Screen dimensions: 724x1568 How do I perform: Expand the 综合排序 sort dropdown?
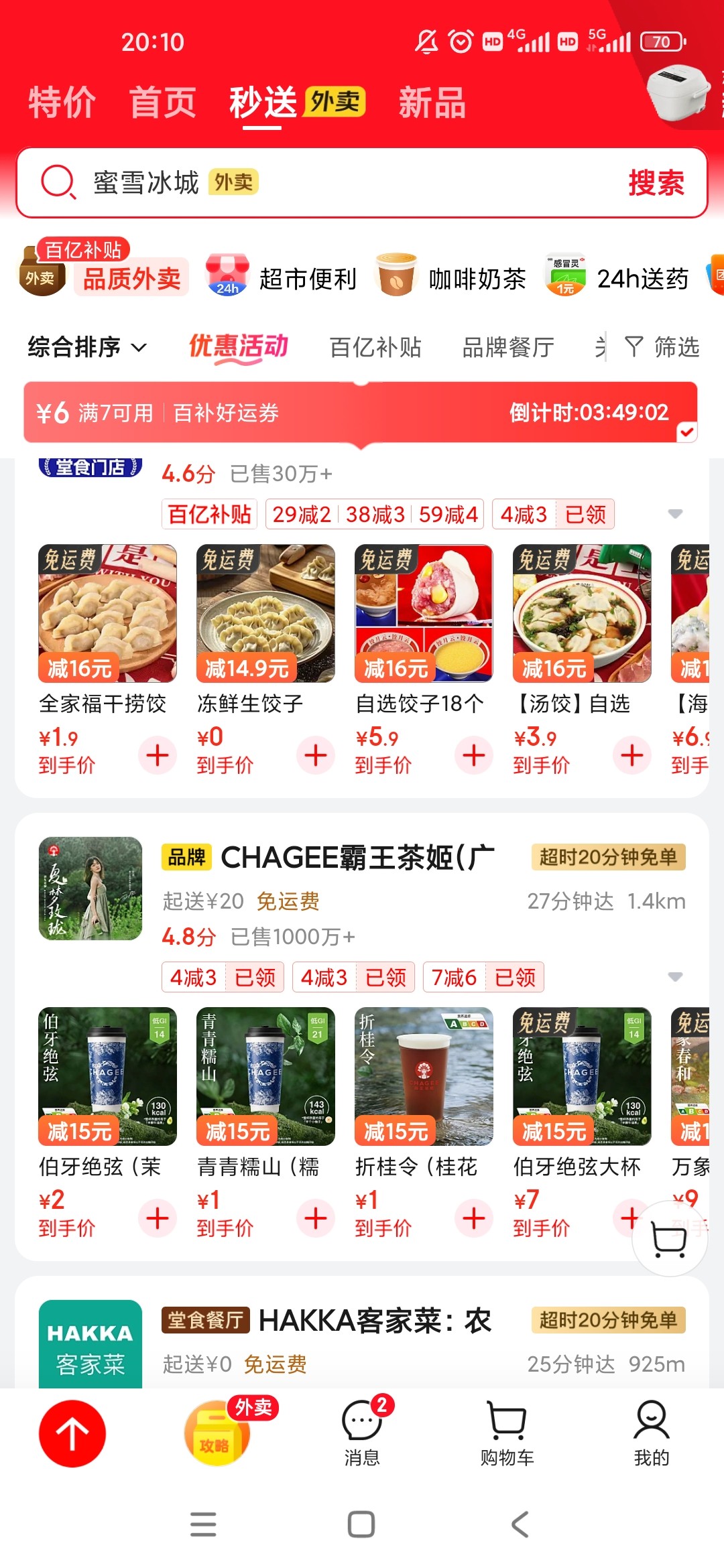87,347
